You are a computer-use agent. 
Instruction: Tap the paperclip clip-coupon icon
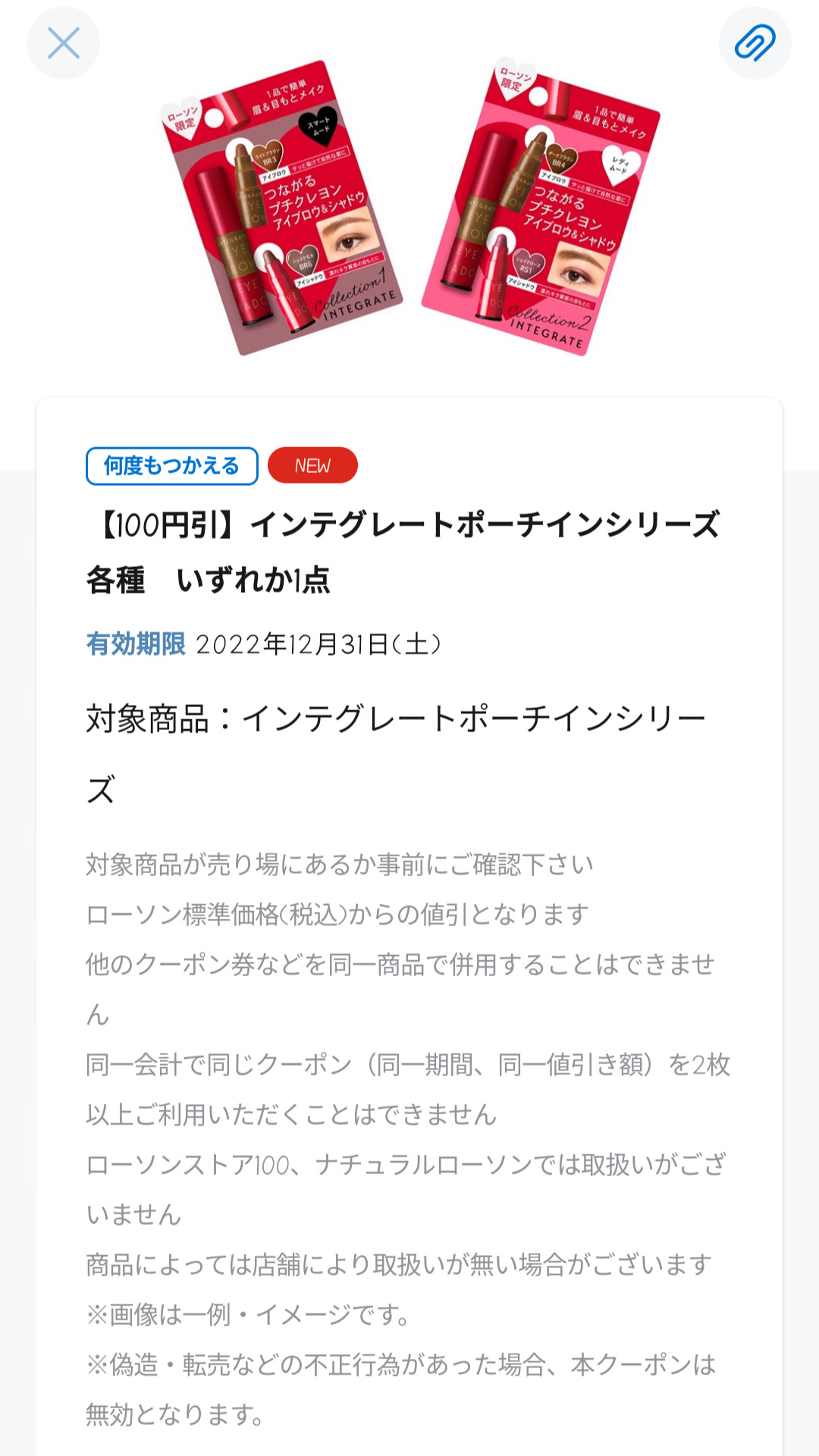point(755,43)
